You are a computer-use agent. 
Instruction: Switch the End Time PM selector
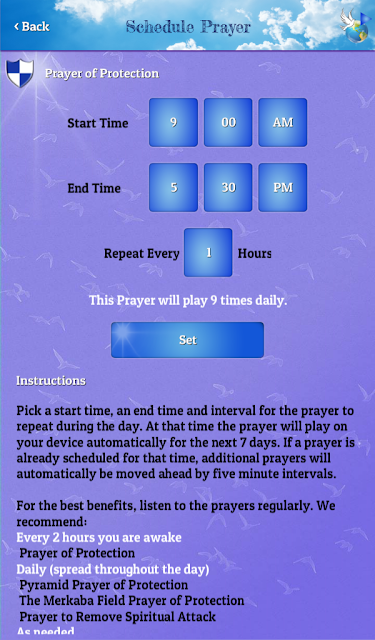(x=283, y=187)
